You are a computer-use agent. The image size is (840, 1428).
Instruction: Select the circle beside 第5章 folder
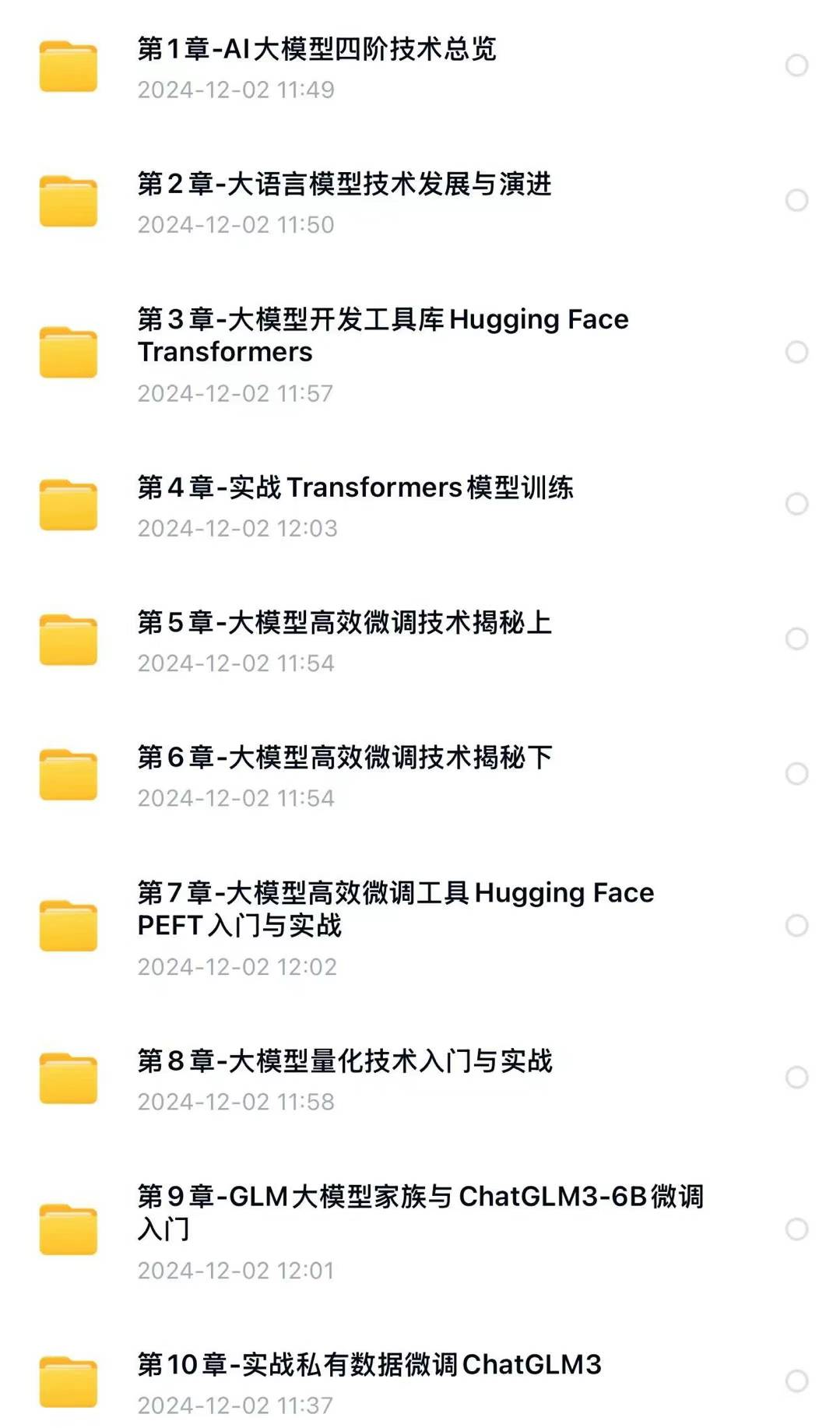[x=796, y=638]
